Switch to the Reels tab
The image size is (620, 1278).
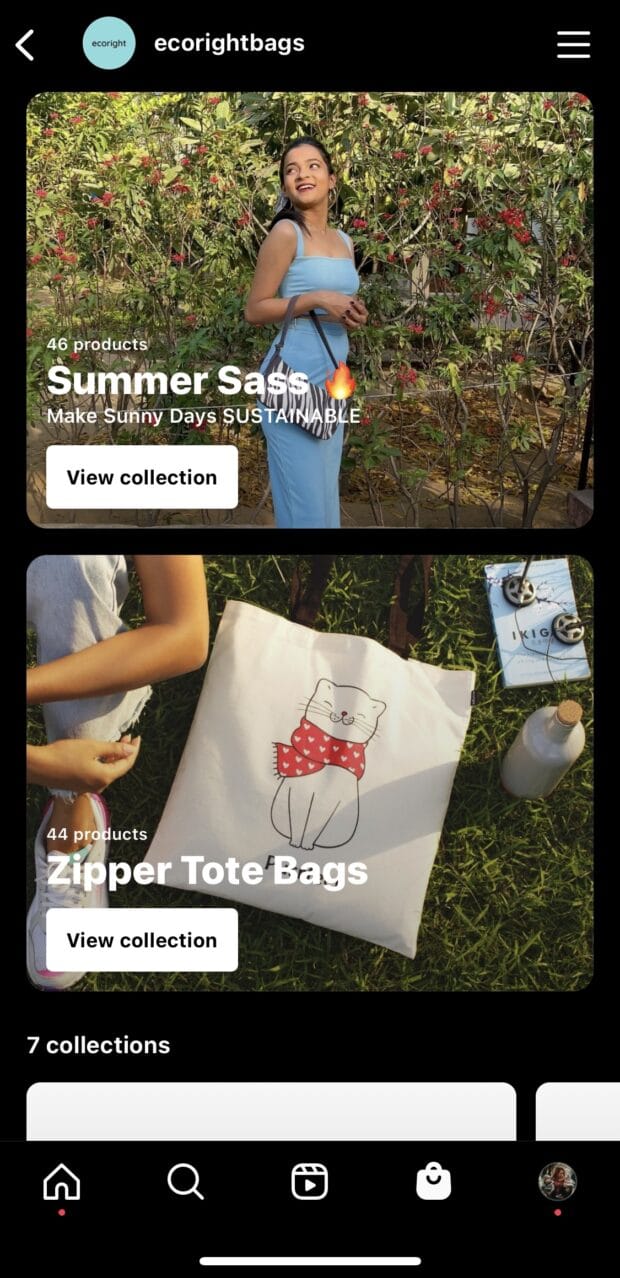click(309, 1182)
